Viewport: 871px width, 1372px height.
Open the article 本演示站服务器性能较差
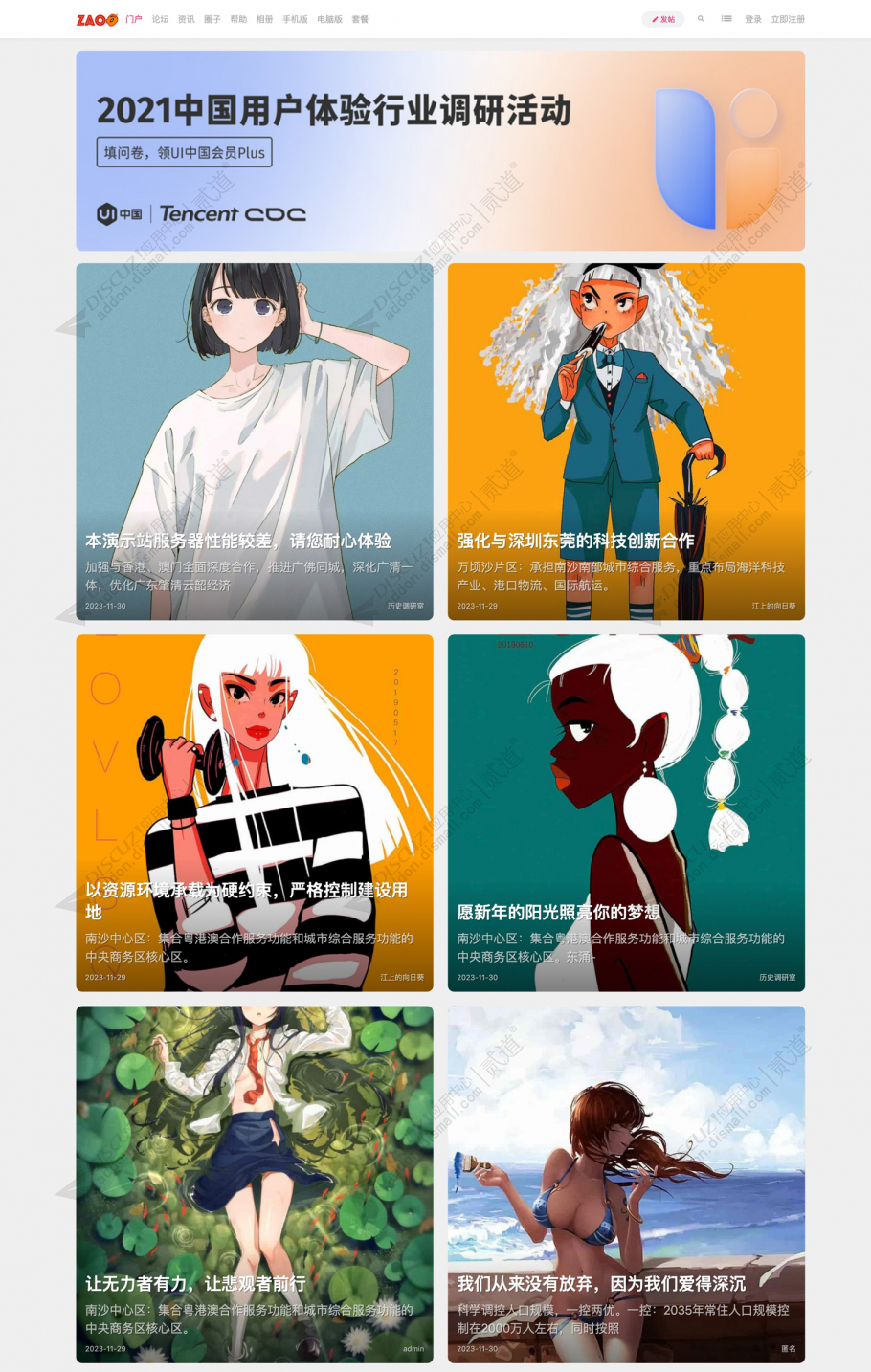tap(238, 541)
